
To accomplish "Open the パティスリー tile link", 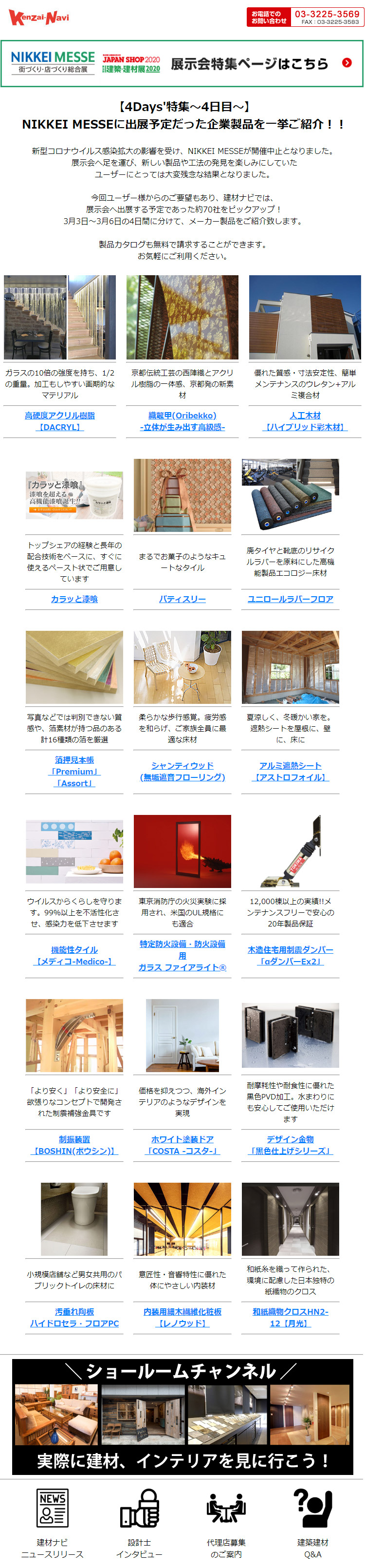I will 182,599.
